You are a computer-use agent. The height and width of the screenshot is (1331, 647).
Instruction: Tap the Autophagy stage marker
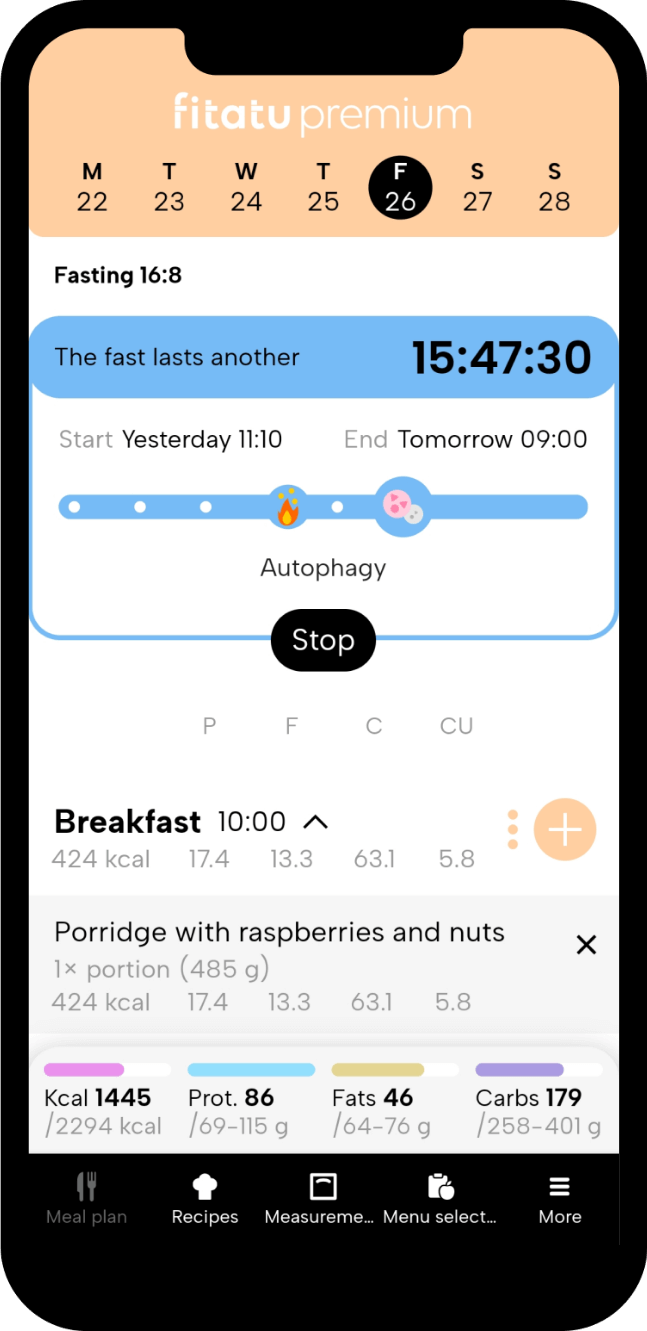coord(287,508)
